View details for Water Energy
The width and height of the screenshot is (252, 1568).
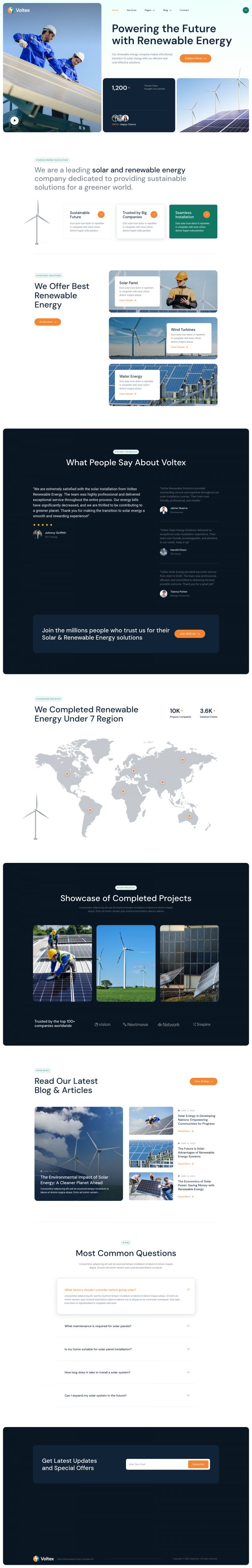[127, 394]
